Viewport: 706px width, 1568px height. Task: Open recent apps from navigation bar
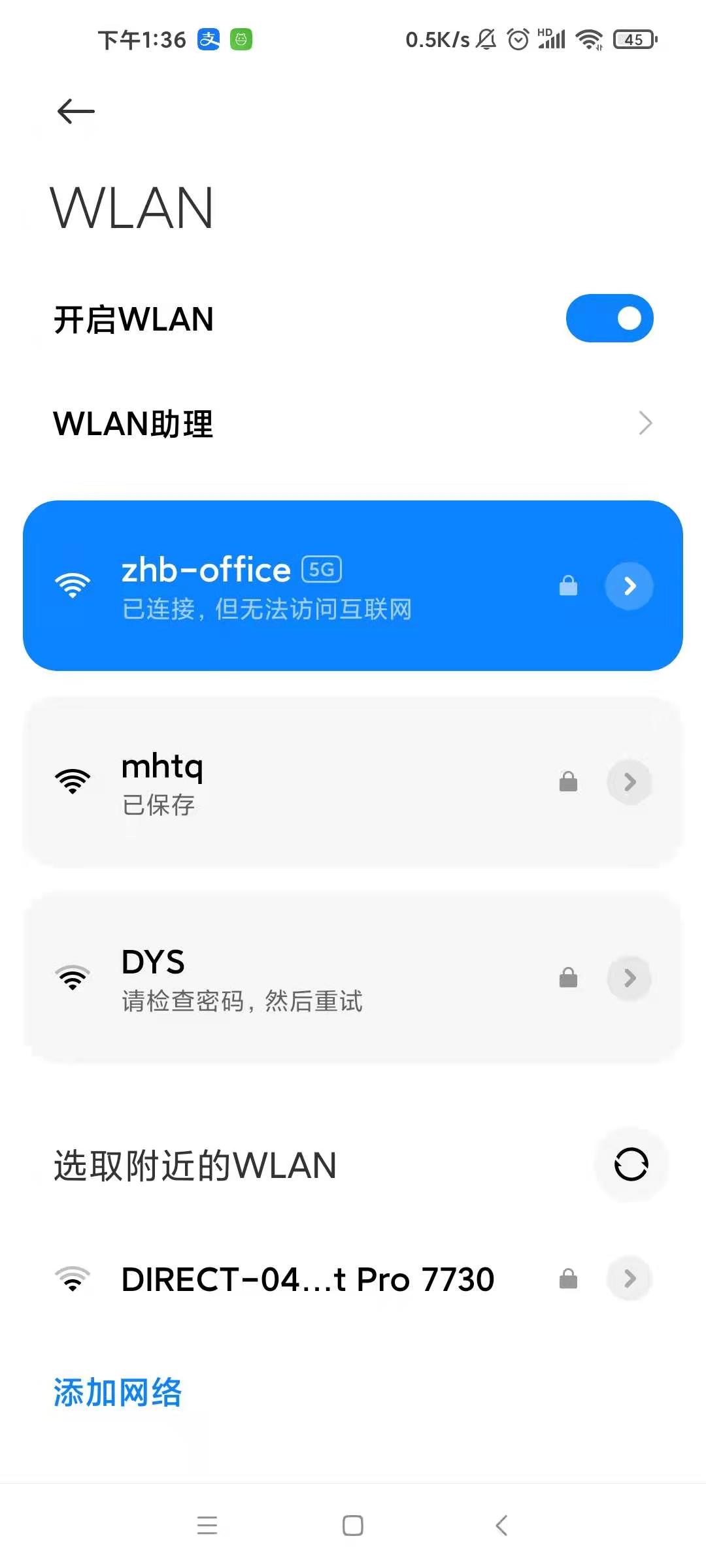pos(207,1526)
